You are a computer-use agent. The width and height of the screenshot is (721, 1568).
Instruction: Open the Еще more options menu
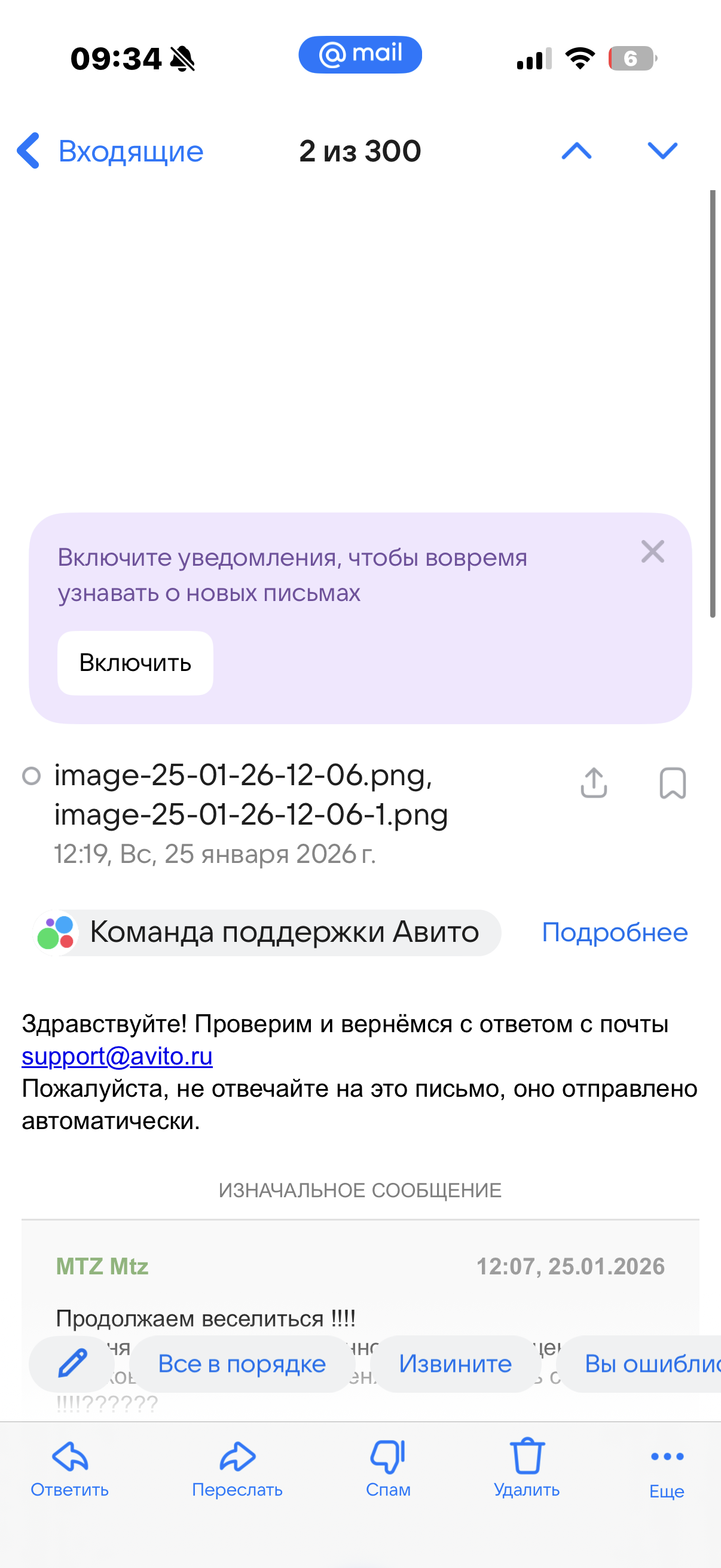(x=667, y=1468)
